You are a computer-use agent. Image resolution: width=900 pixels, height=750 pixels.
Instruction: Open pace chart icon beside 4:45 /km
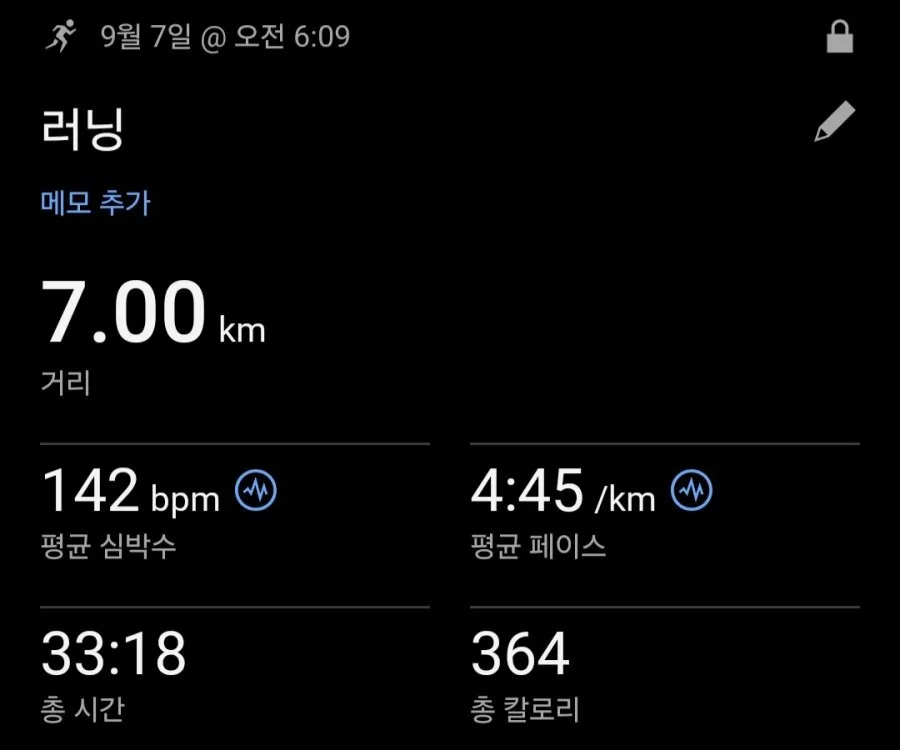point(692,490)
